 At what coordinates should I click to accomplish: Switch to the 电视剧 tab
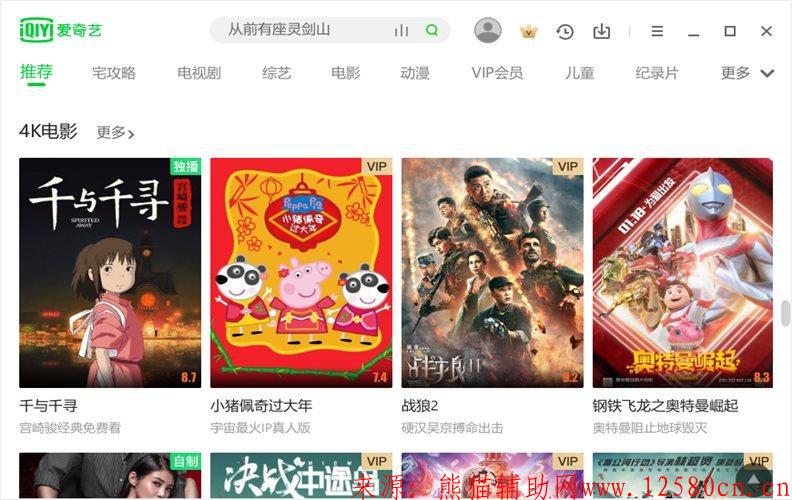(199, 72)
